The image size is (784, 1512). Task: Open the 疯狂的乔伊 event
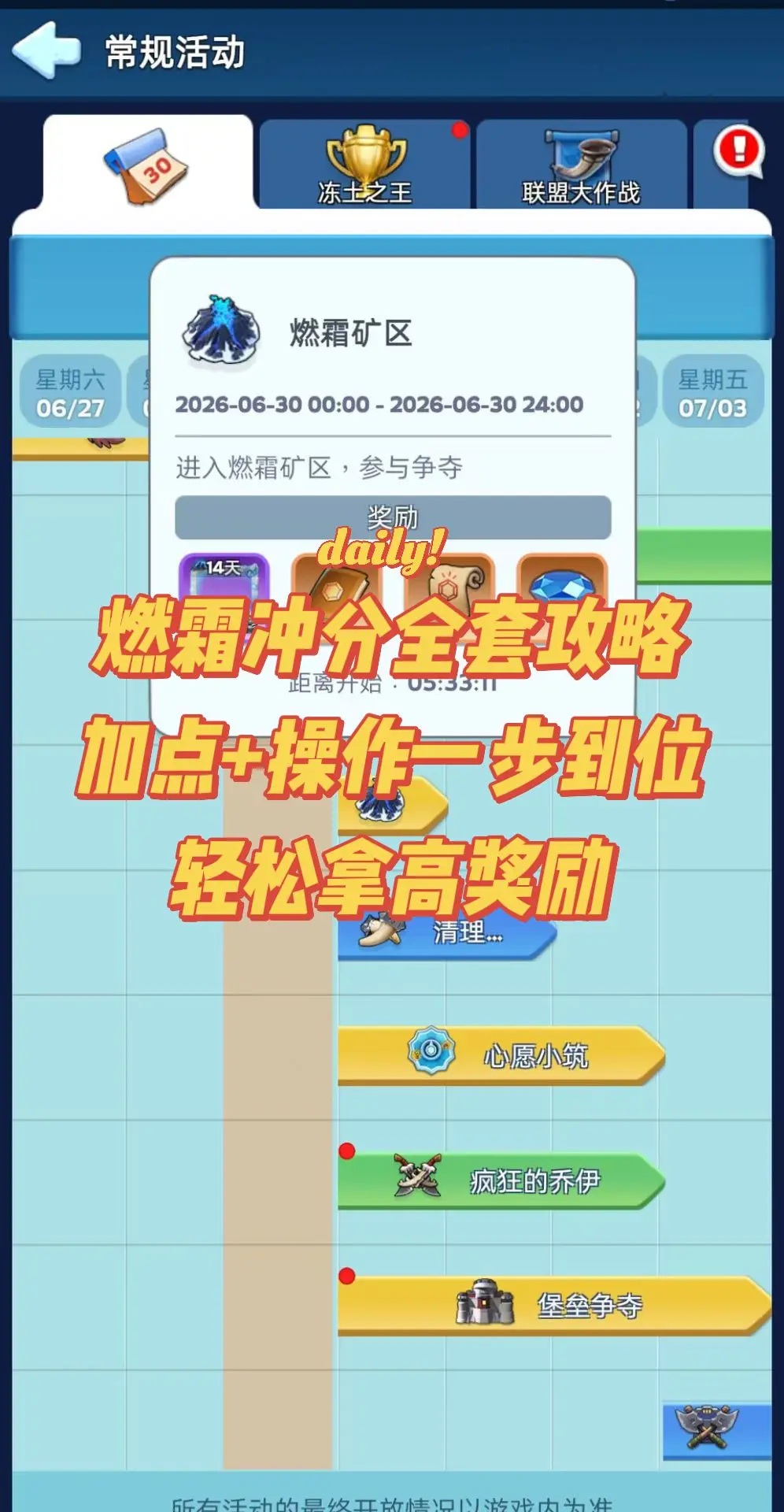[501, 1180]
